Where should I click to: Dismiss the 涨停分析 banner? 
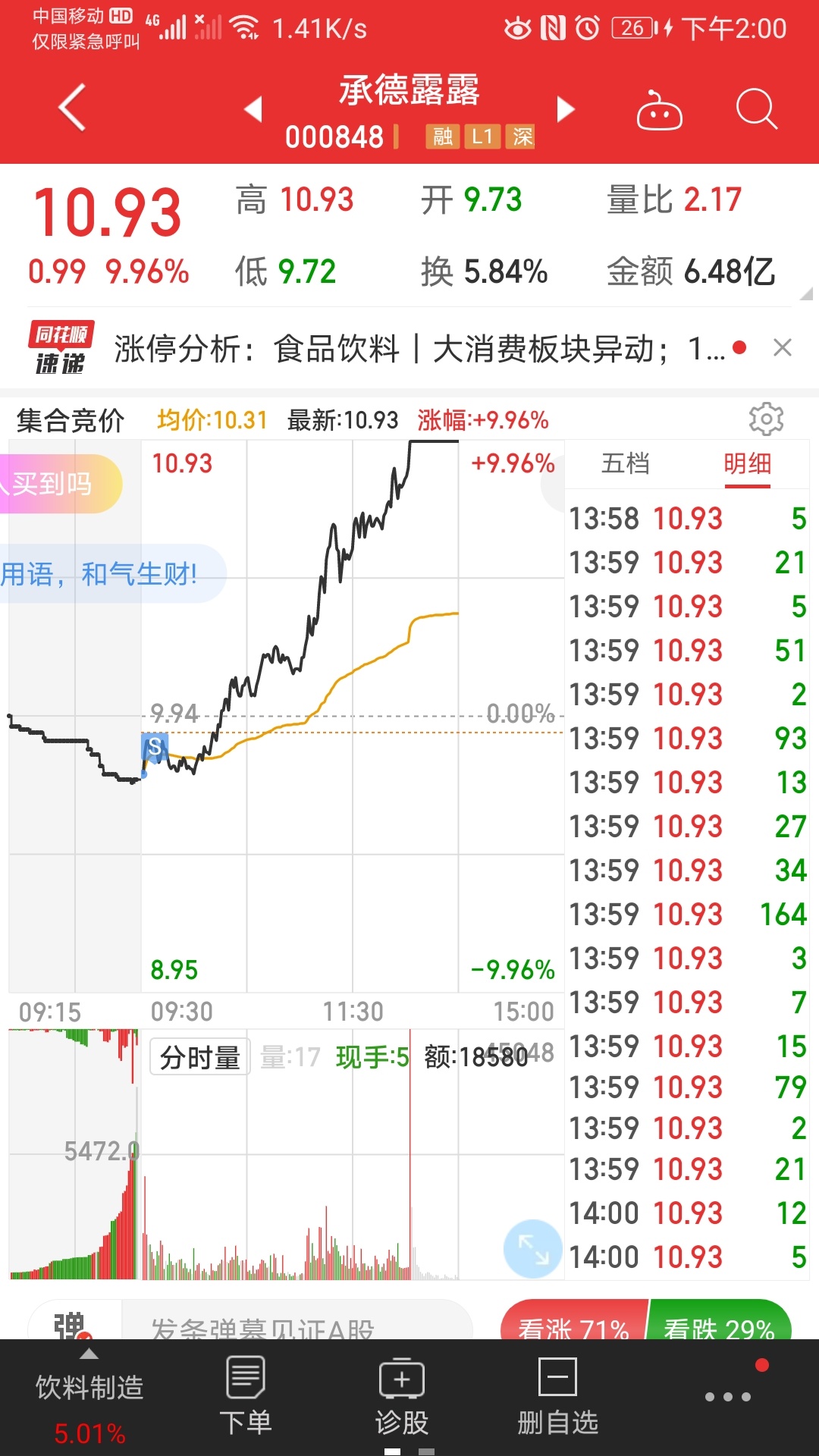pyautogui.click(x=783, y=348)
